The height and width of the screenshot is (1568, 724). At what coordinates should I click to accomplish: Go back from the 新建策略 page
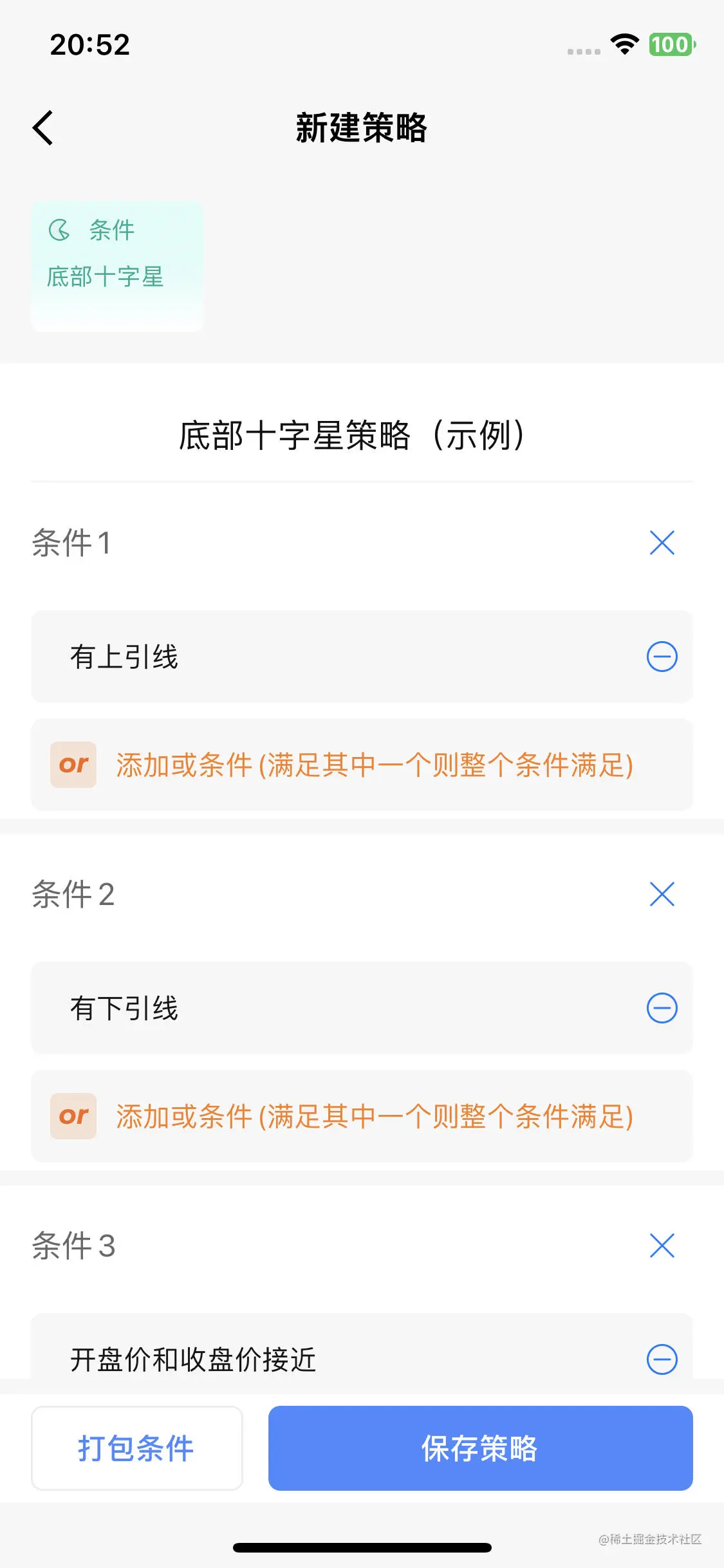43,127
